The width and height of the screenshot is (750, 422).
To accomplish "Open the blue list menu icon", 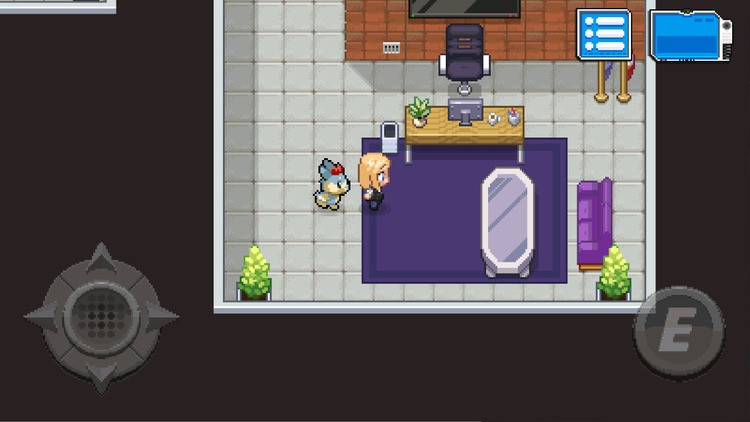I will [604, 35].
